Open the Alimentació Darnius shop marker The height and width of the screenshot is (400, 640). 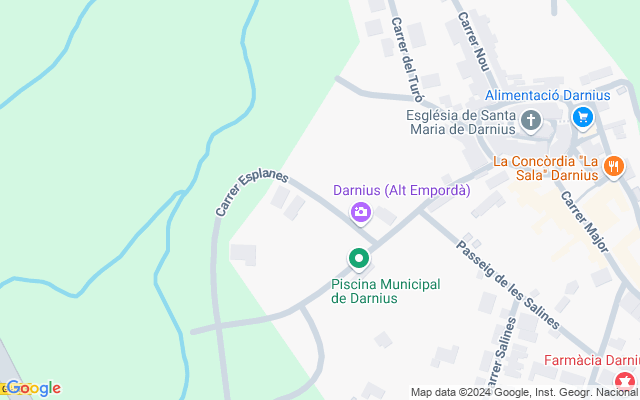tap(583, 118)
